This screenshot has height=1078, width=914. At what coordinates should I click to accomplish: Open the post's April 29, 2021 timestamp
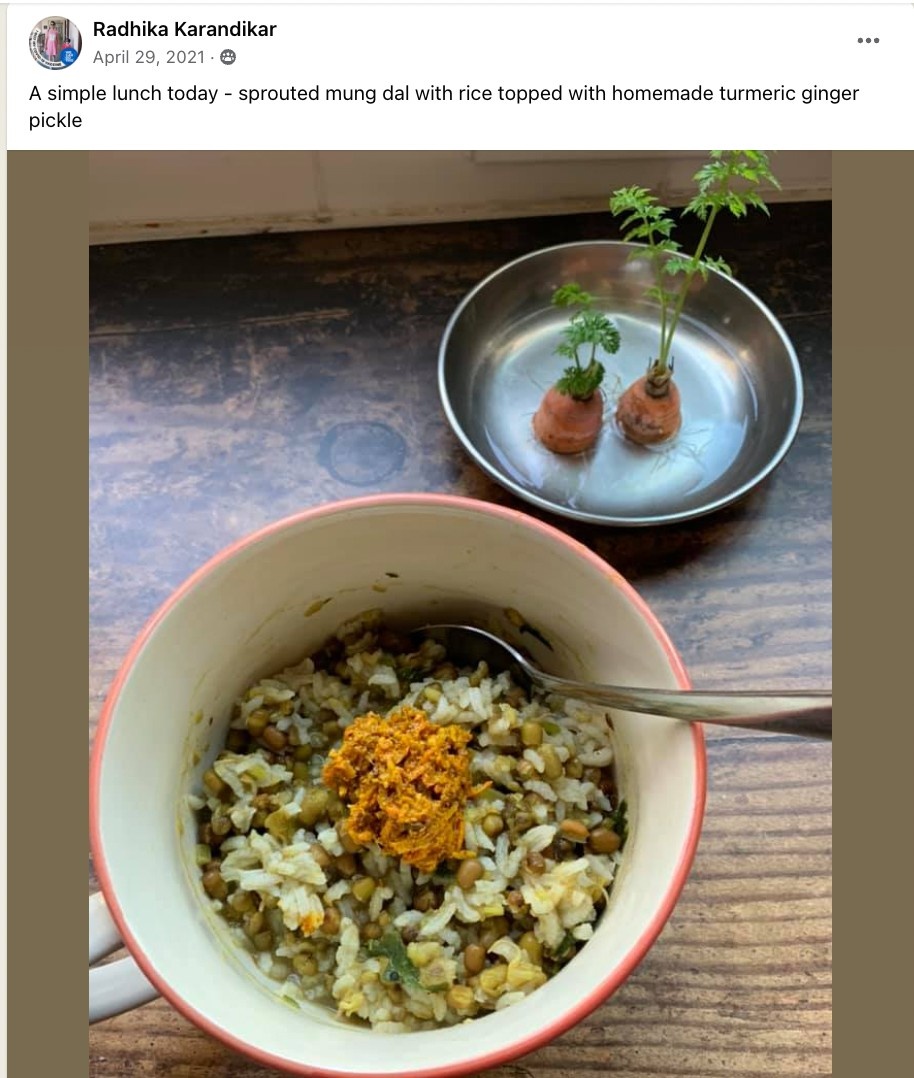click(149, 57)
